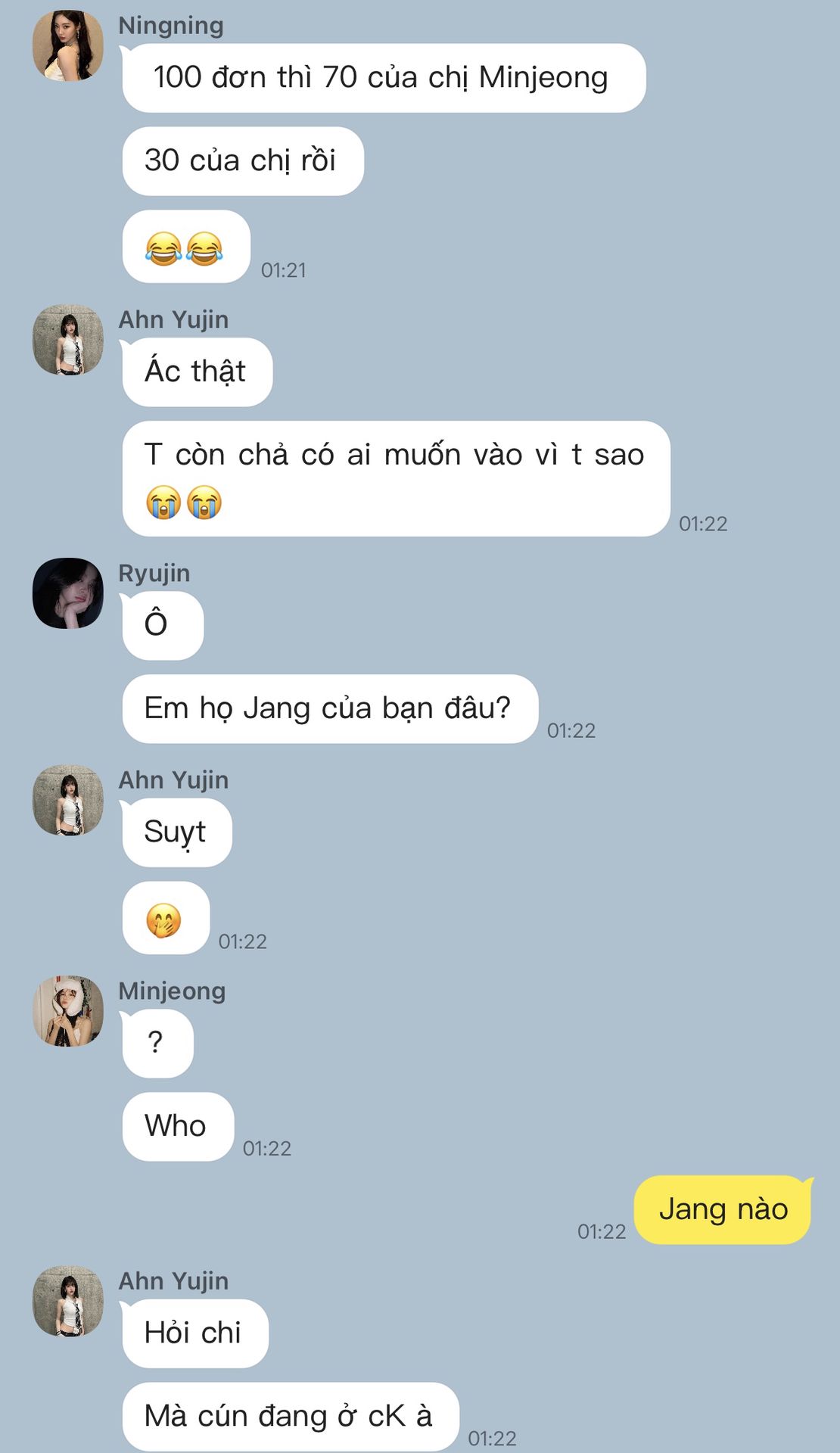This screenshot has width=840, height=1453.
Task: View Minjeong's profile avatar
Action: (x=68, y=1011)
